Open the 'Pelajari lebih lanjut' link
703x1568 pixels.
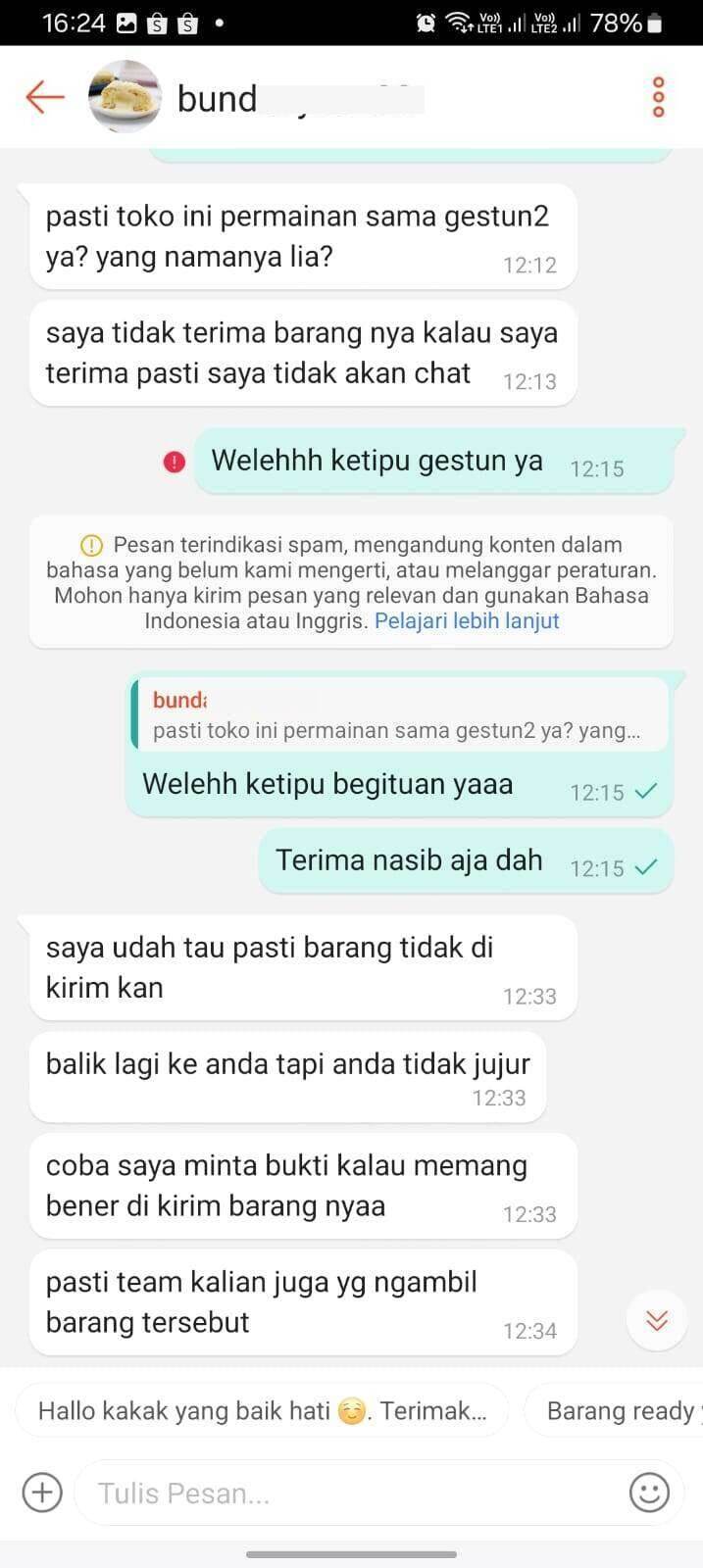(x=467, y=620)
